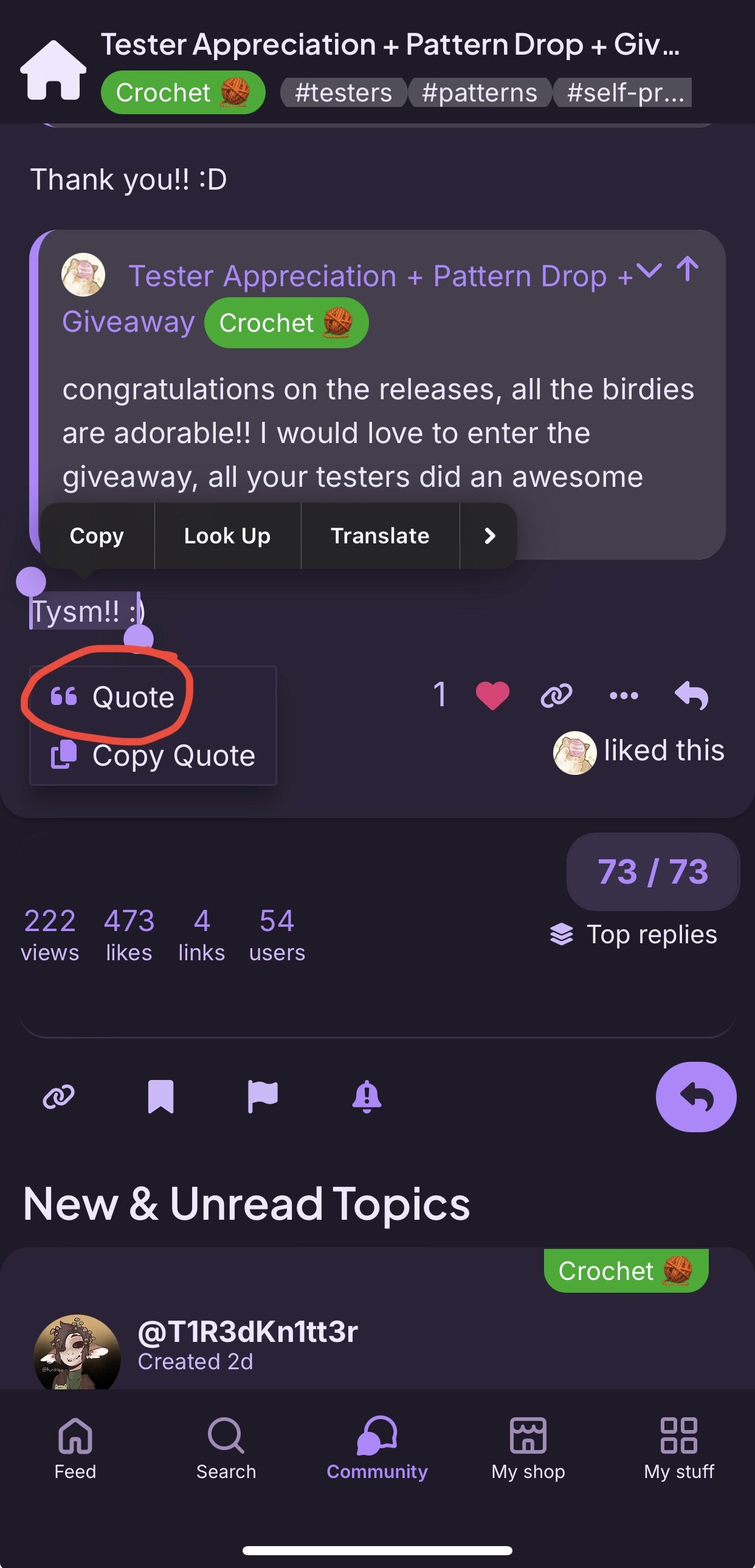This screenshot has width=755, height=1568.
Task: Unlike the post with the heart
Action: tap(492, 695)
